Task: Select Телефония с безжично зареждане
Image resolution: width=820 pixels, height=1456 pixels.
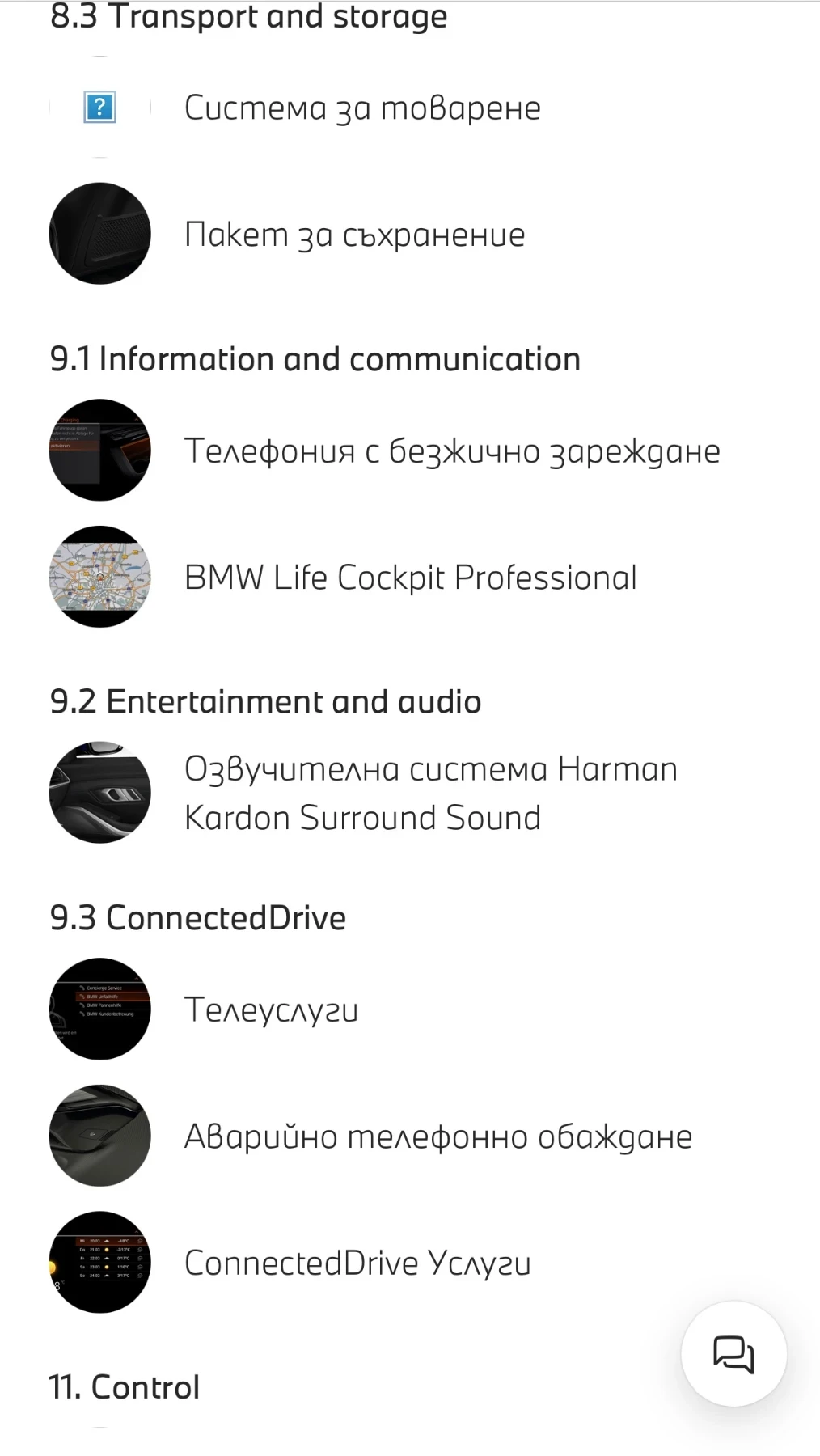Action: tap(451, 451)
